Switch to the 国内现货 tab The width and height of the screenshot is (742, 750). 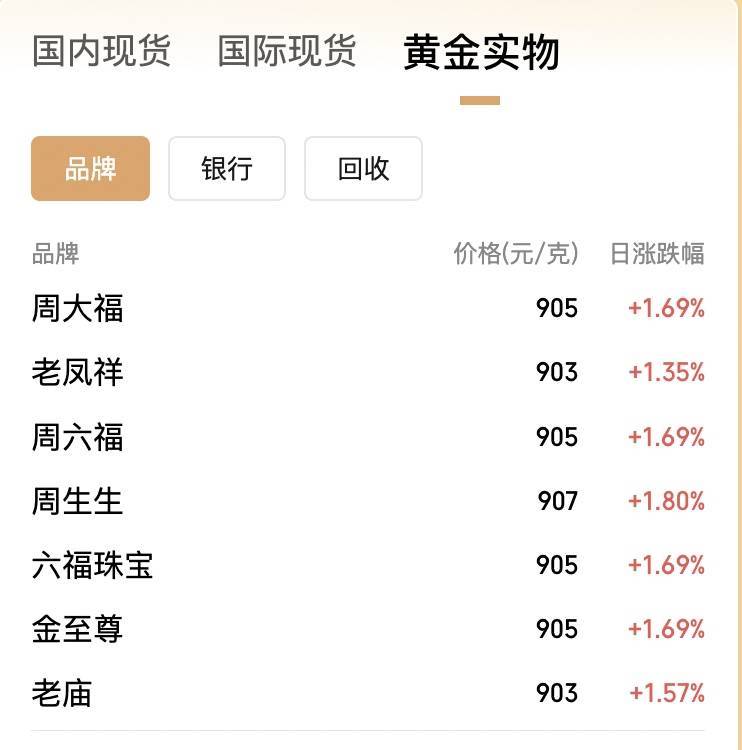[x=103, y=52]
